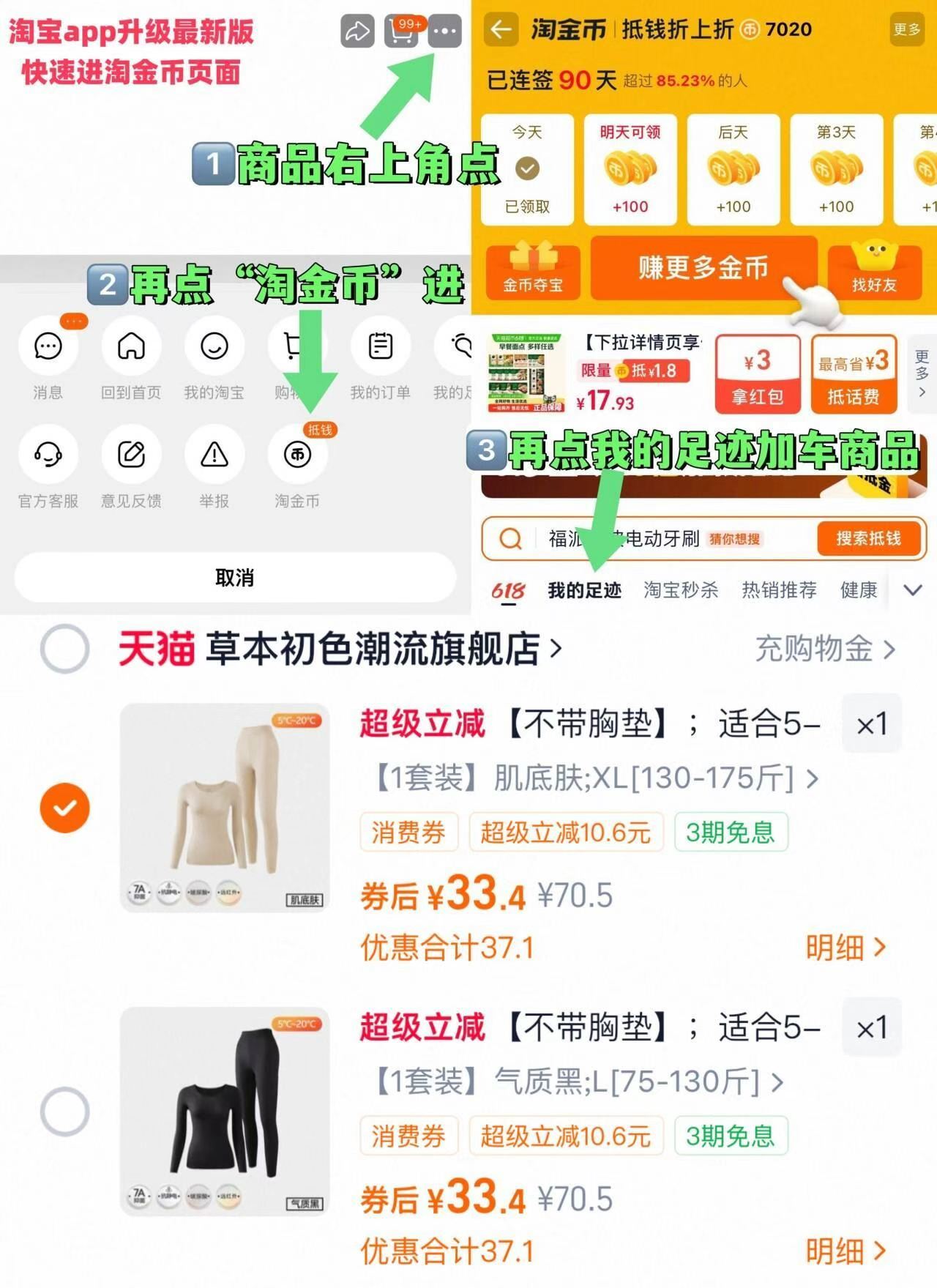Tap the 搜索抵钱 search field button
937x1288 pixels.
pyautogui.click(x=870, y=538)
